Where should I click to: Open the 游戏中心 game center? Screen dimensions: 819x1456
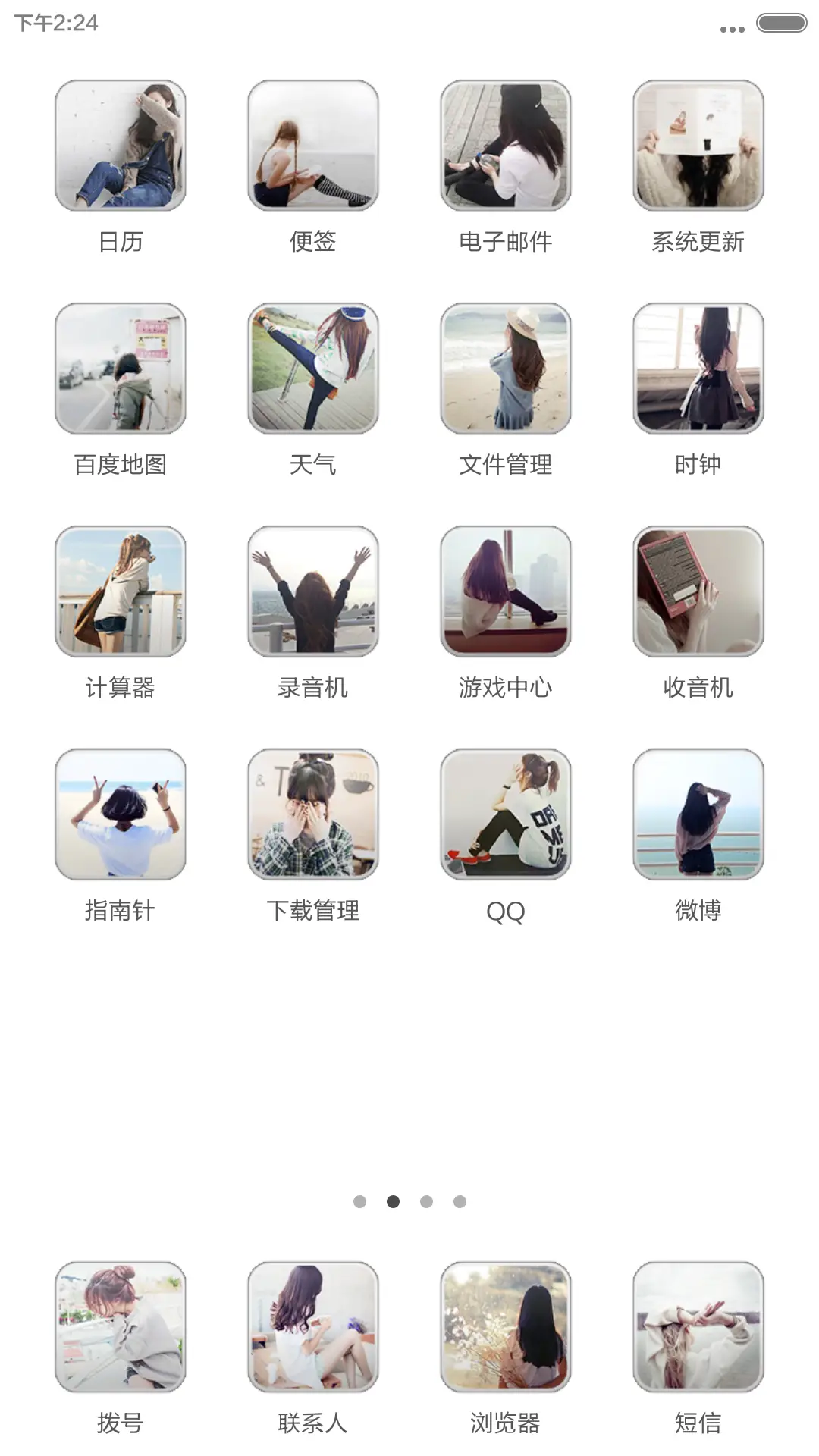(x=504, y=592)
